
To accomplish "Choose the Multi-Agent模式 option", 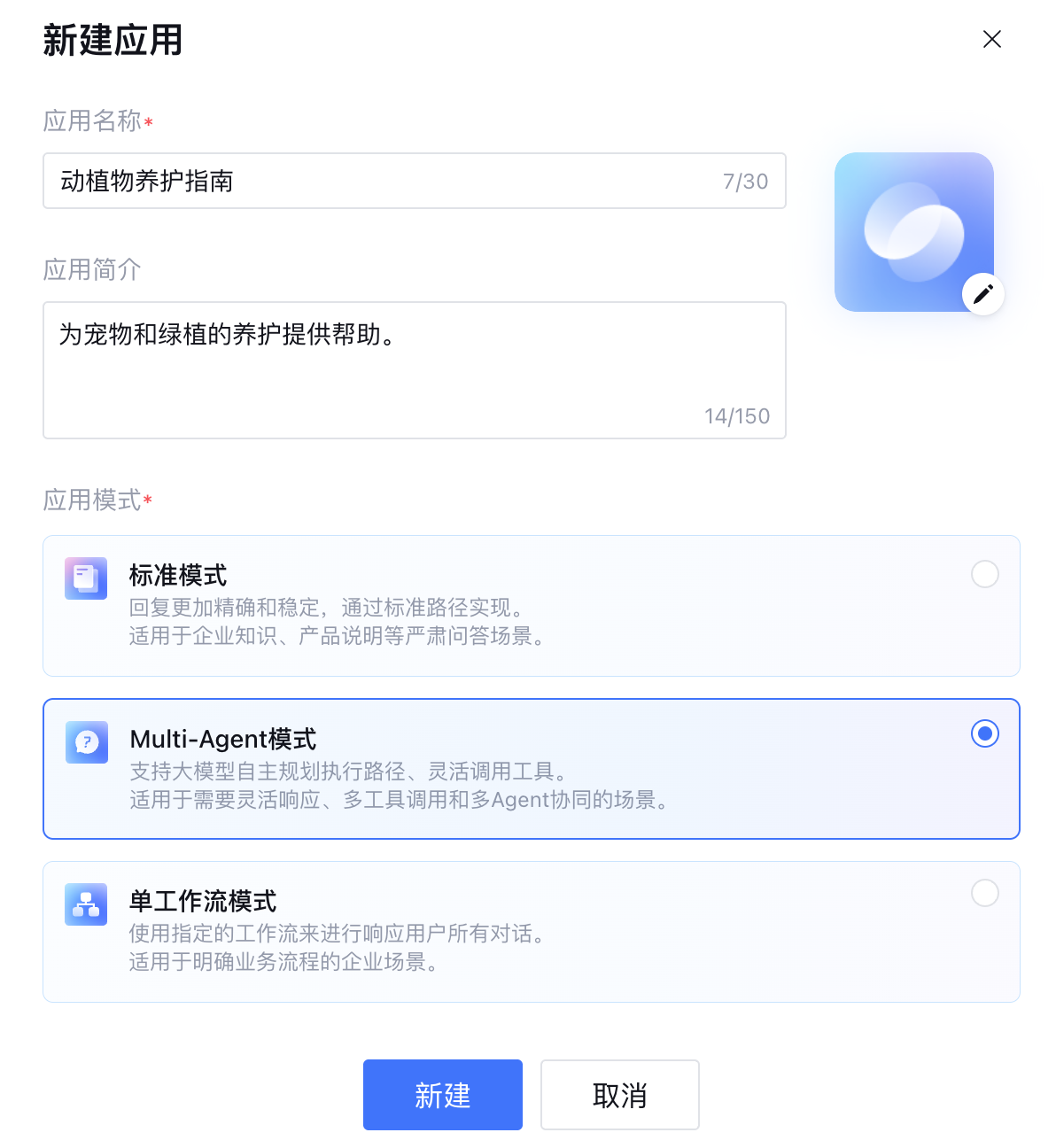I will coord(984,733).
